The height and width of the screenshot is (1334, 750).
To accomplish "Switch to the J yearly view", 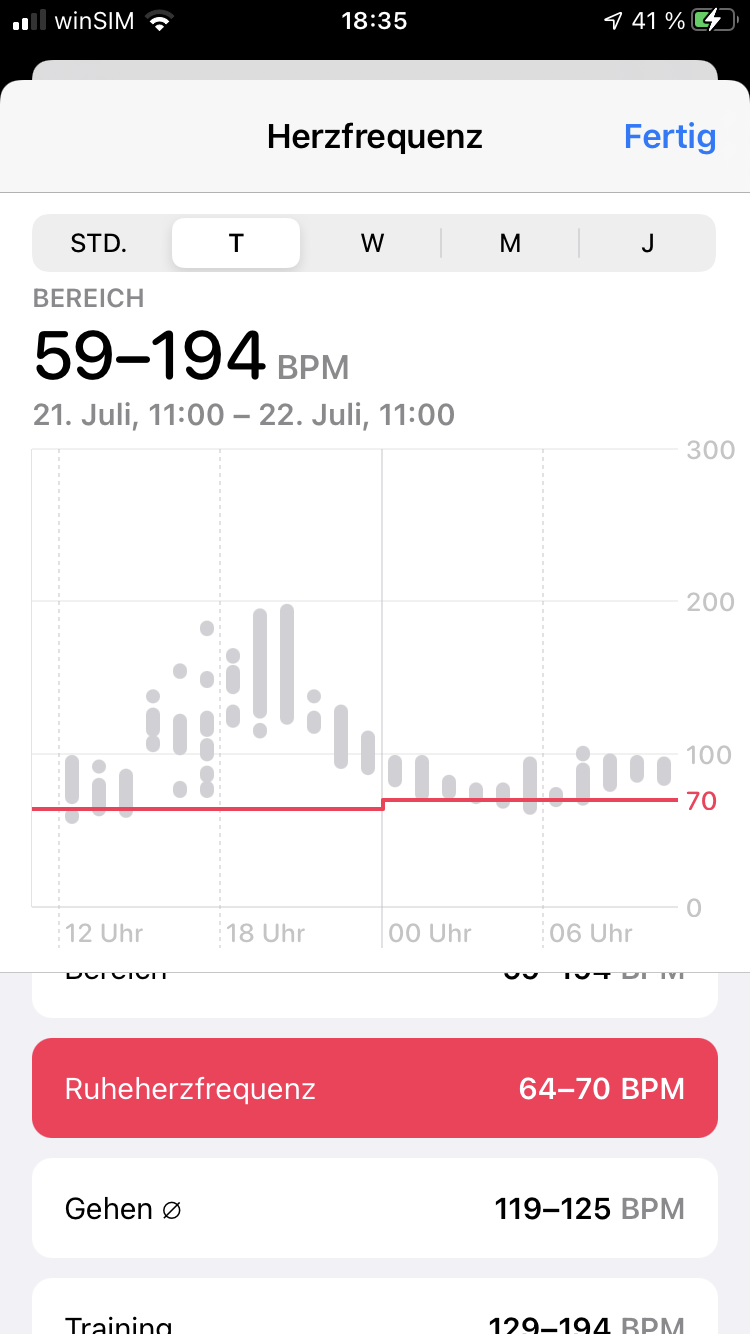I will [x=647, y=243].
